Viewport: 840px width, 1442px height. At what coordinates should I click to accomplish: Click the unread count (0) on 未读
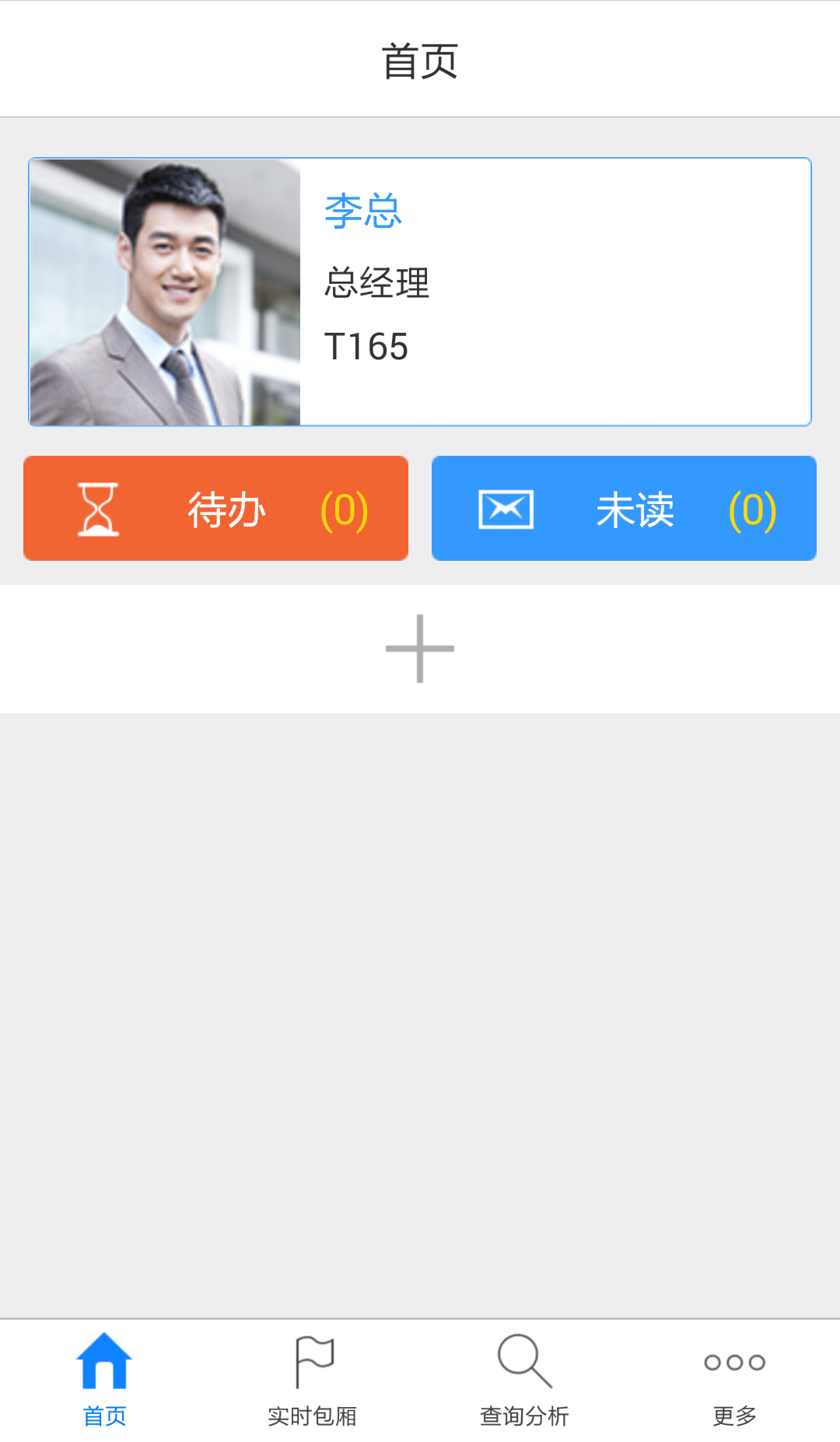point(751,512)
